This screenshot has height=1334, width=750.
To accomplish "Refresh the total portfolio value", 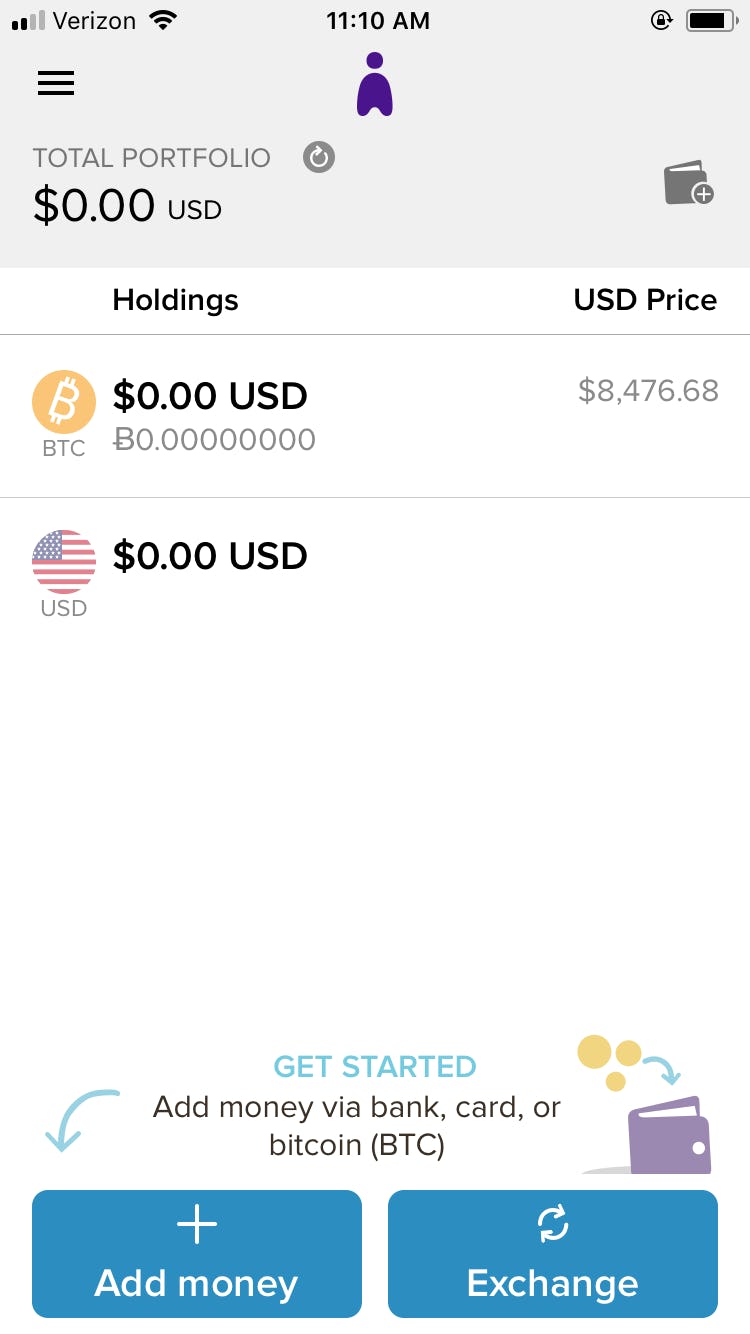I will coord(318,157).
